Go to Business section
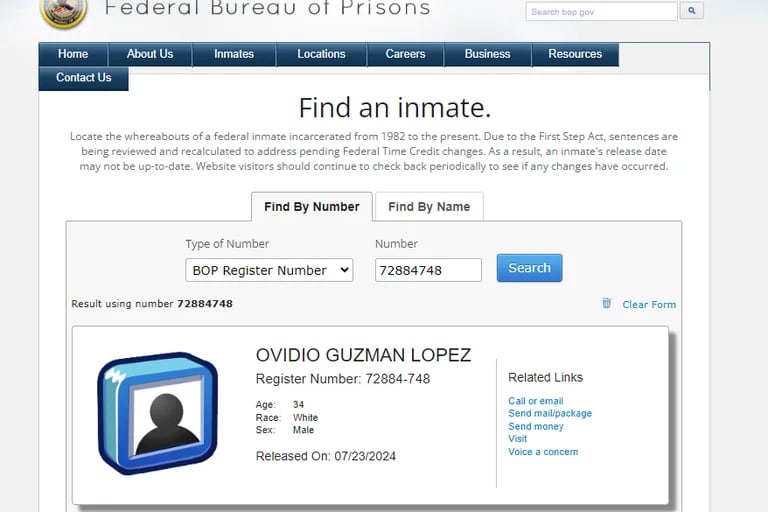Image resolution: width=768 pixels, height=512 pixels. (x=487, y=54)
